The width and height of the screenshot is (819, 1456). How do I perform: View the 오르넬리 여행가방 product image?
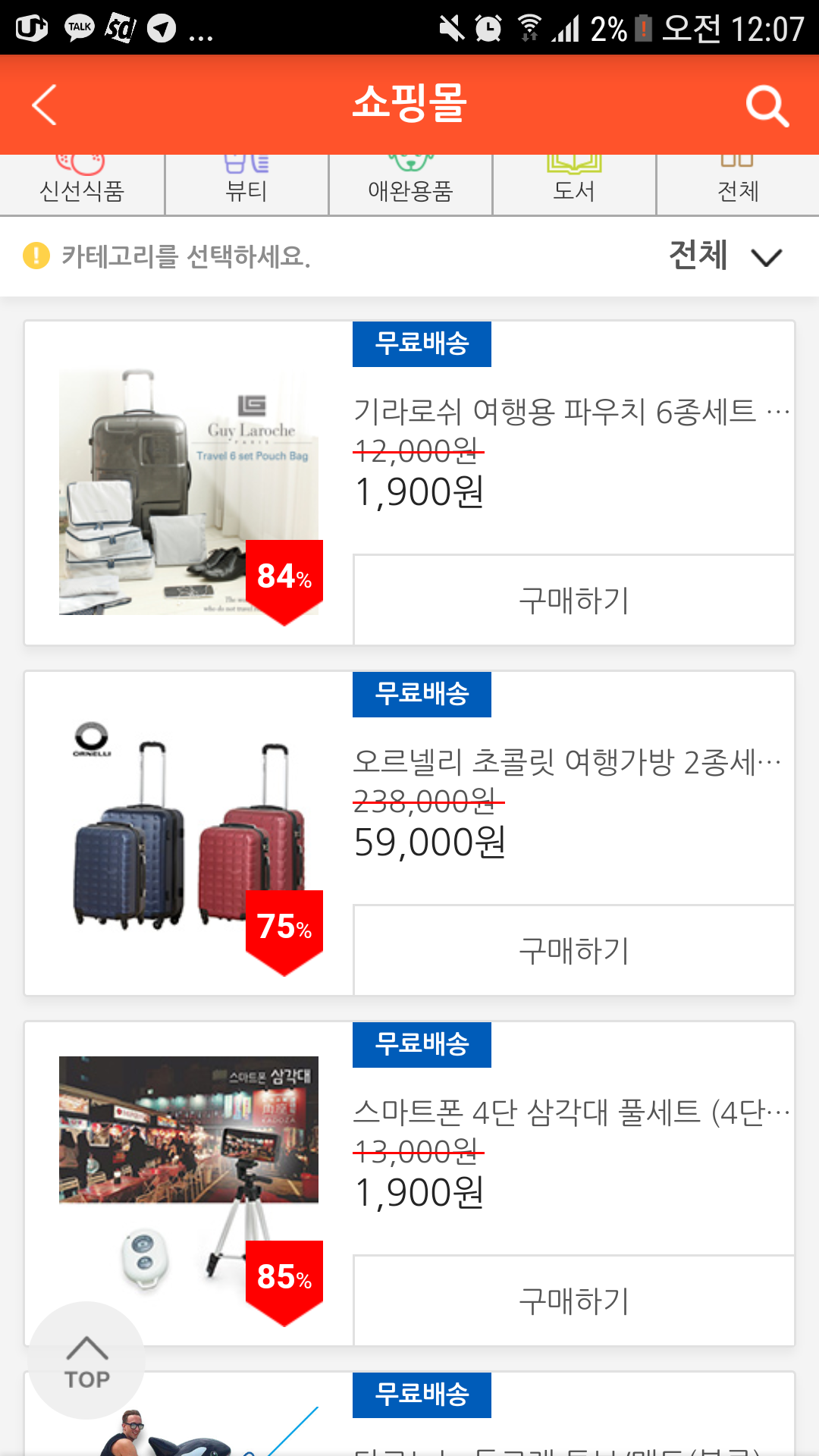[189, 834]
